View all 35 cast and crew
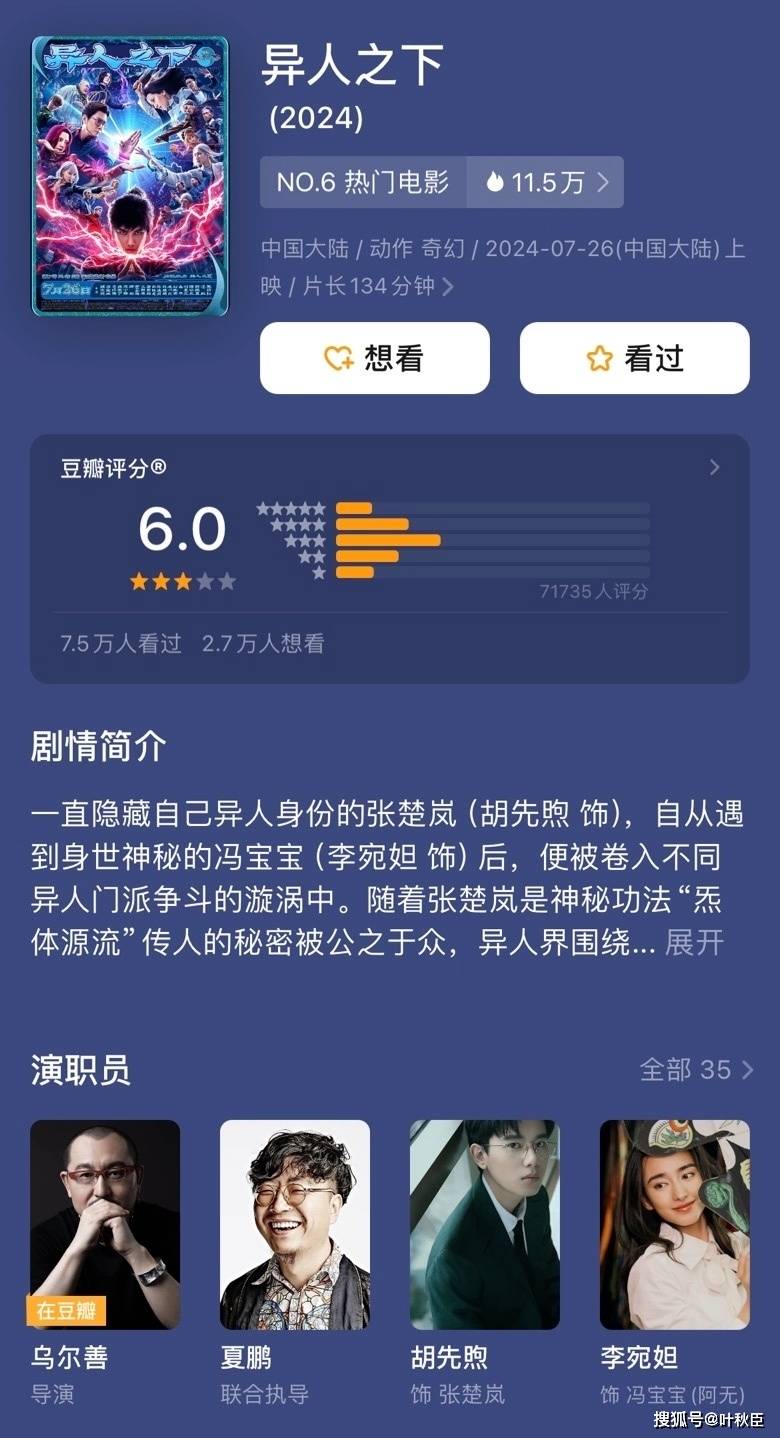Screen dimensions: 780x1438 (696, 1069)
